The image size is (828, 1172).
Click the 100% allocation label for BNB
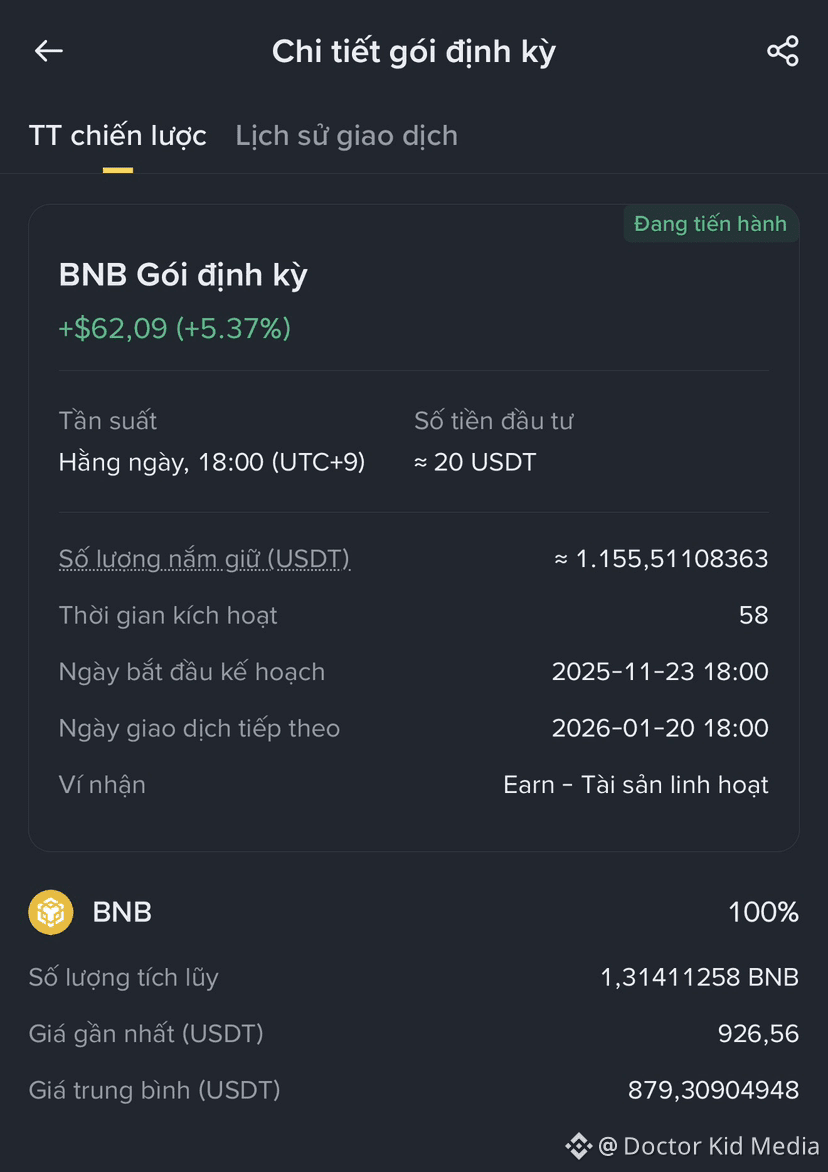click(x=763, y=912)
